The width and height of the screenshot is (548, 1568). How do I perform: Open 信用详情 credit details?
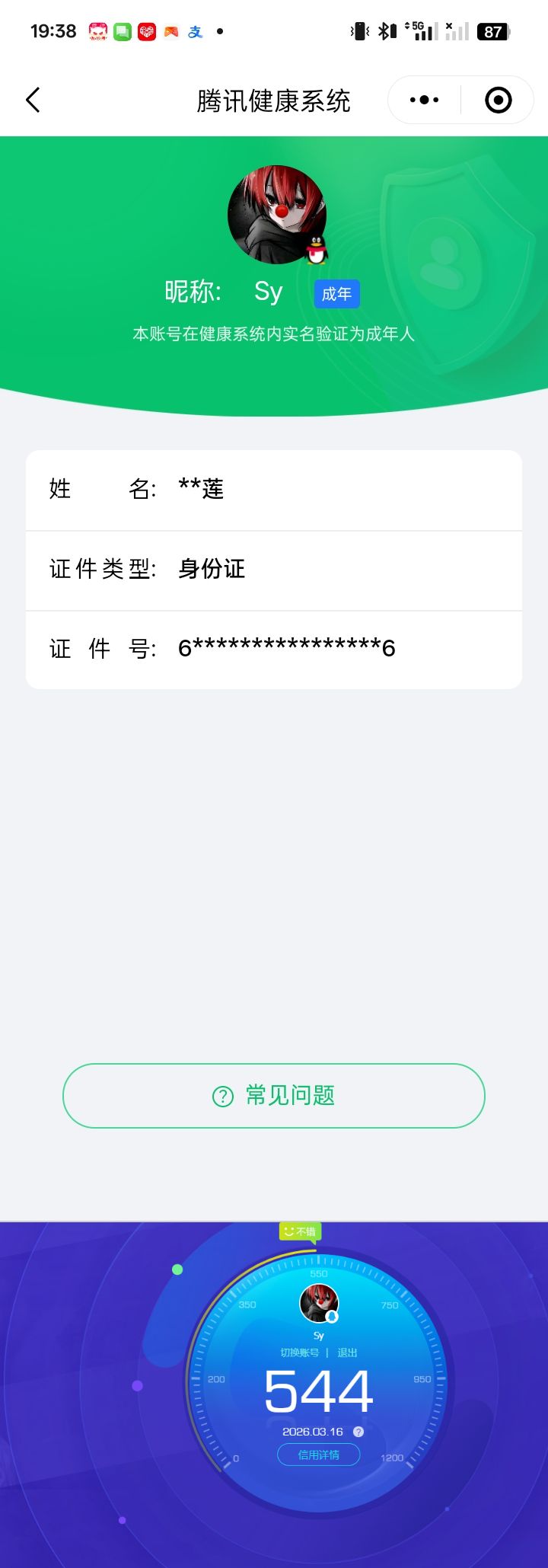319,1455
